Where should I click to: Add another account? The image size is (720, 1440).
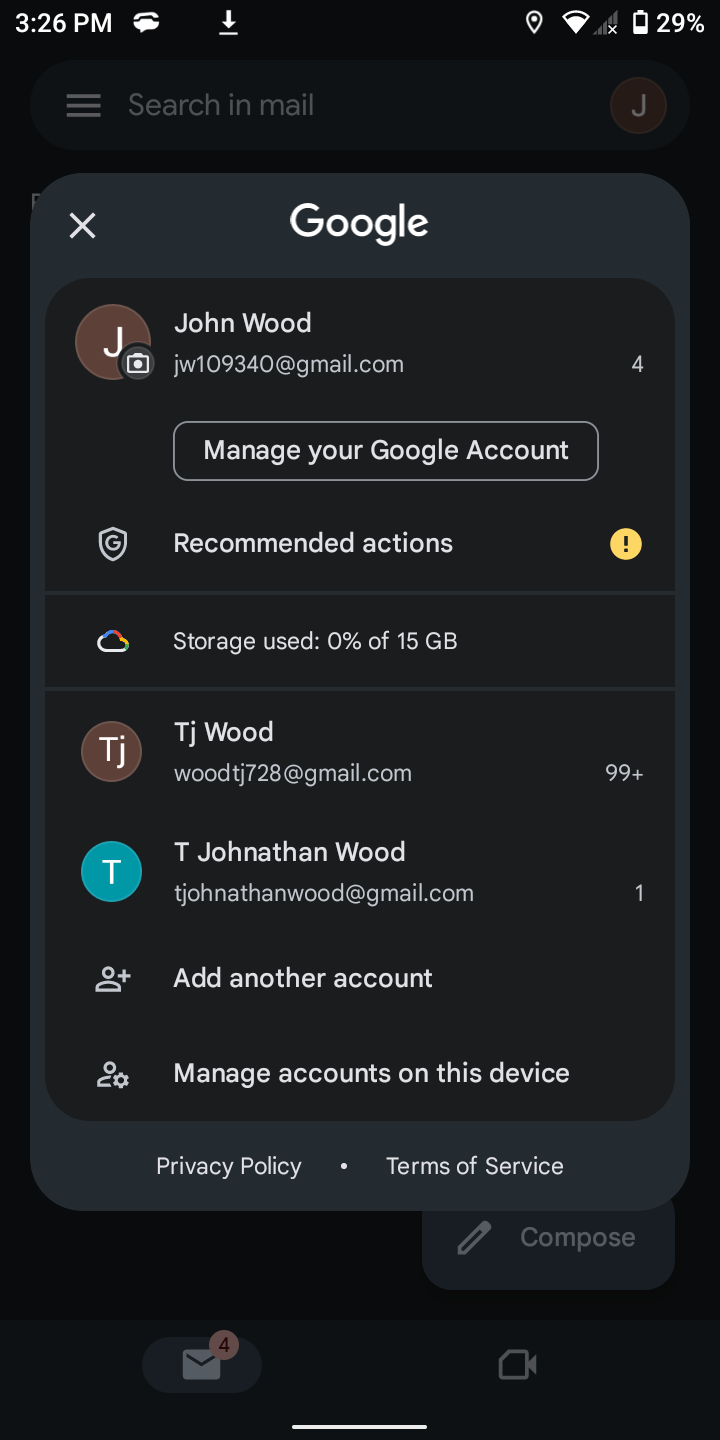360,978
